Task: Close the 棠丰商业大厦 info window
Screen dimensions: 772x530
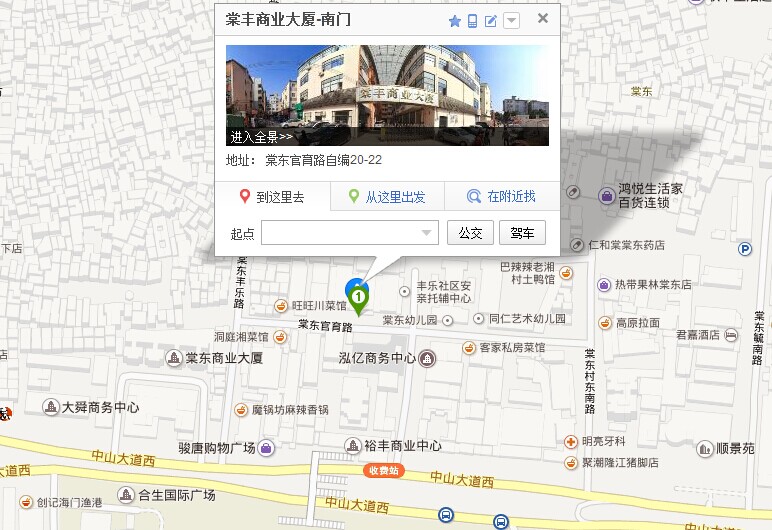Action: [542, 18]
